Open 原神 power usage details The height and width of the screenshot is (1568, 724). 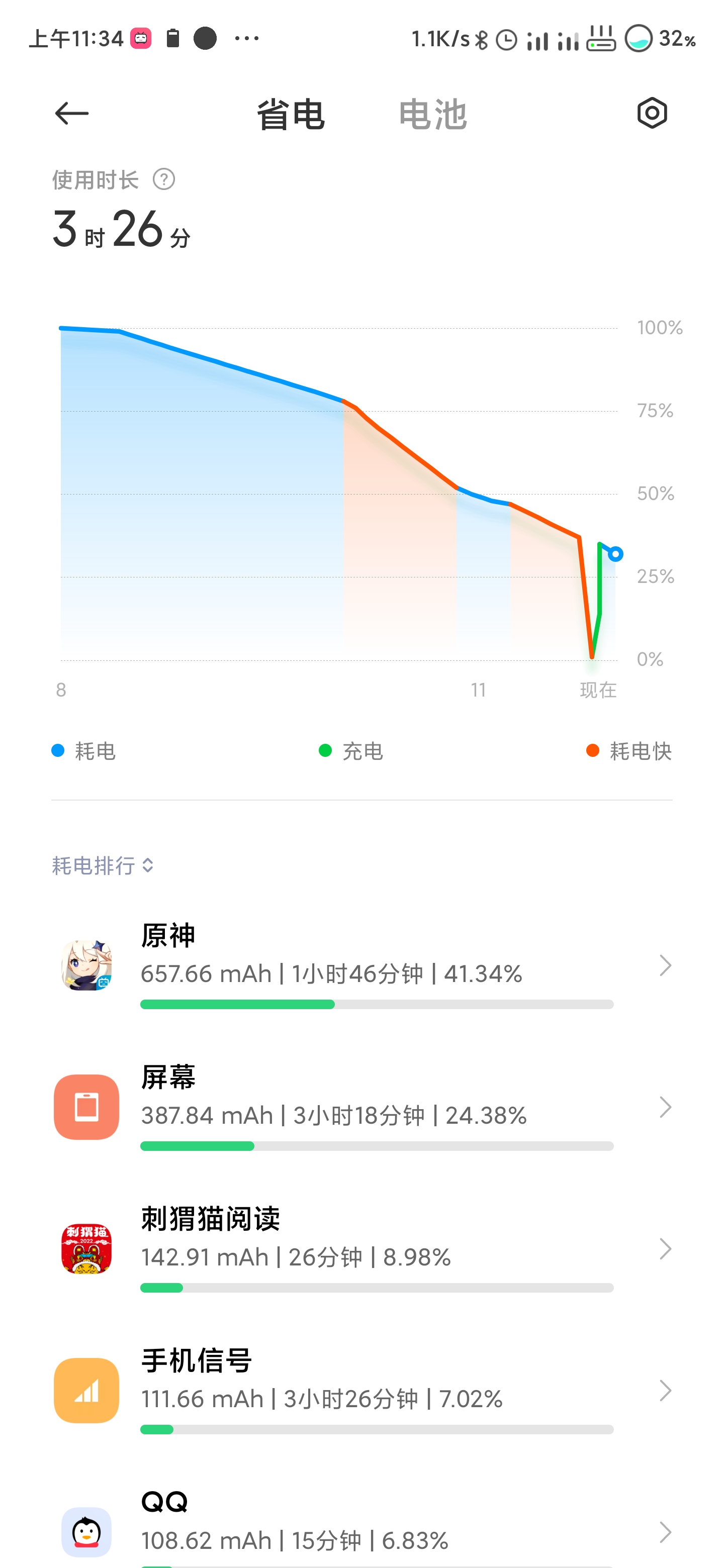tap(361, 965)
